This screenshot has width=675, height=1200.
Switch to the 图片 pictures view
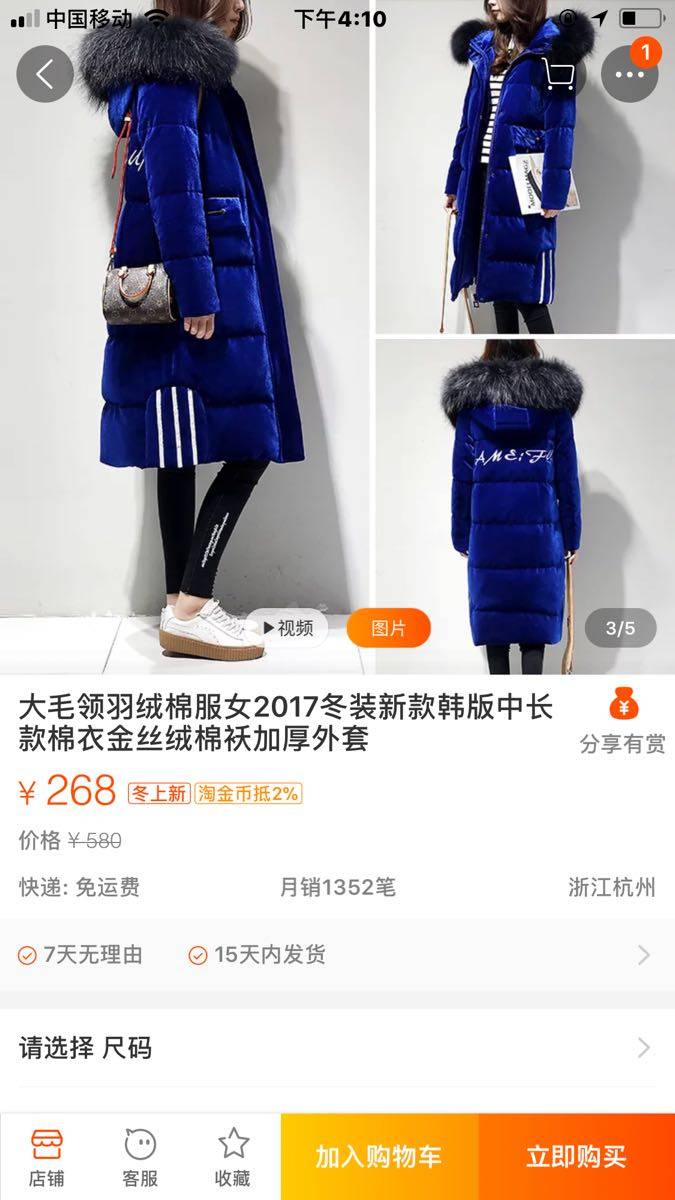[x=388, y=628]
